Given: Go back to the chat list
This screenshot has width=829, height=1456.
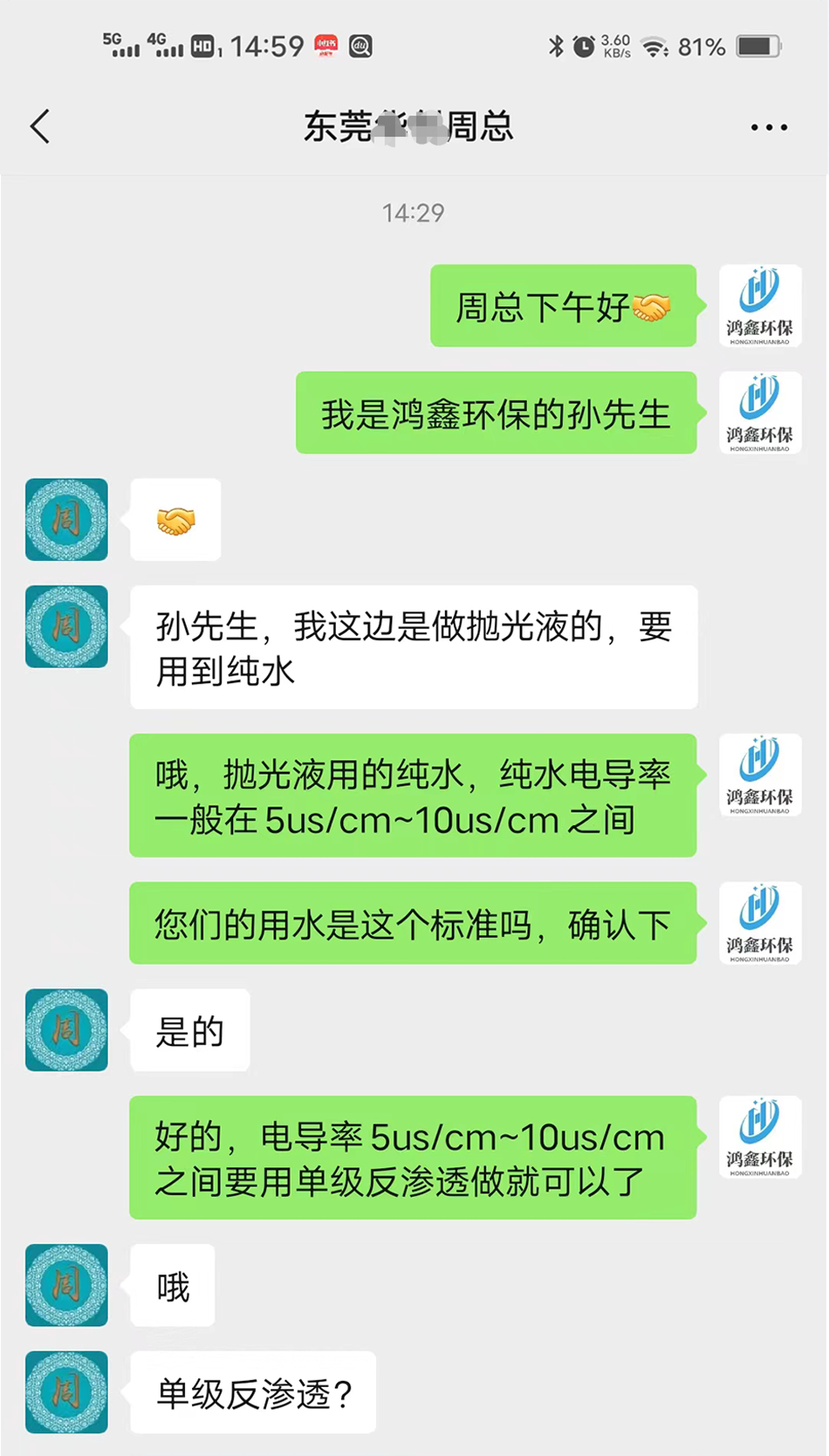Looking at the screenshot, I should 41,127.
